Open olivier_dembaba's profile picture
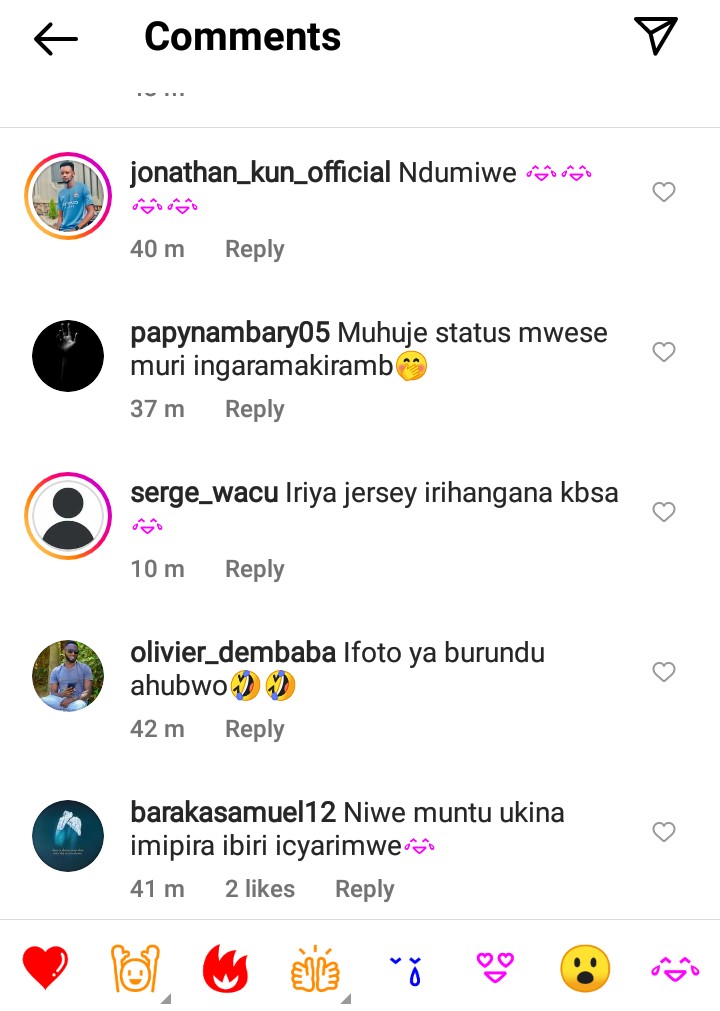Viewport: 720px width, 1011px height. (x=68, y=676)
